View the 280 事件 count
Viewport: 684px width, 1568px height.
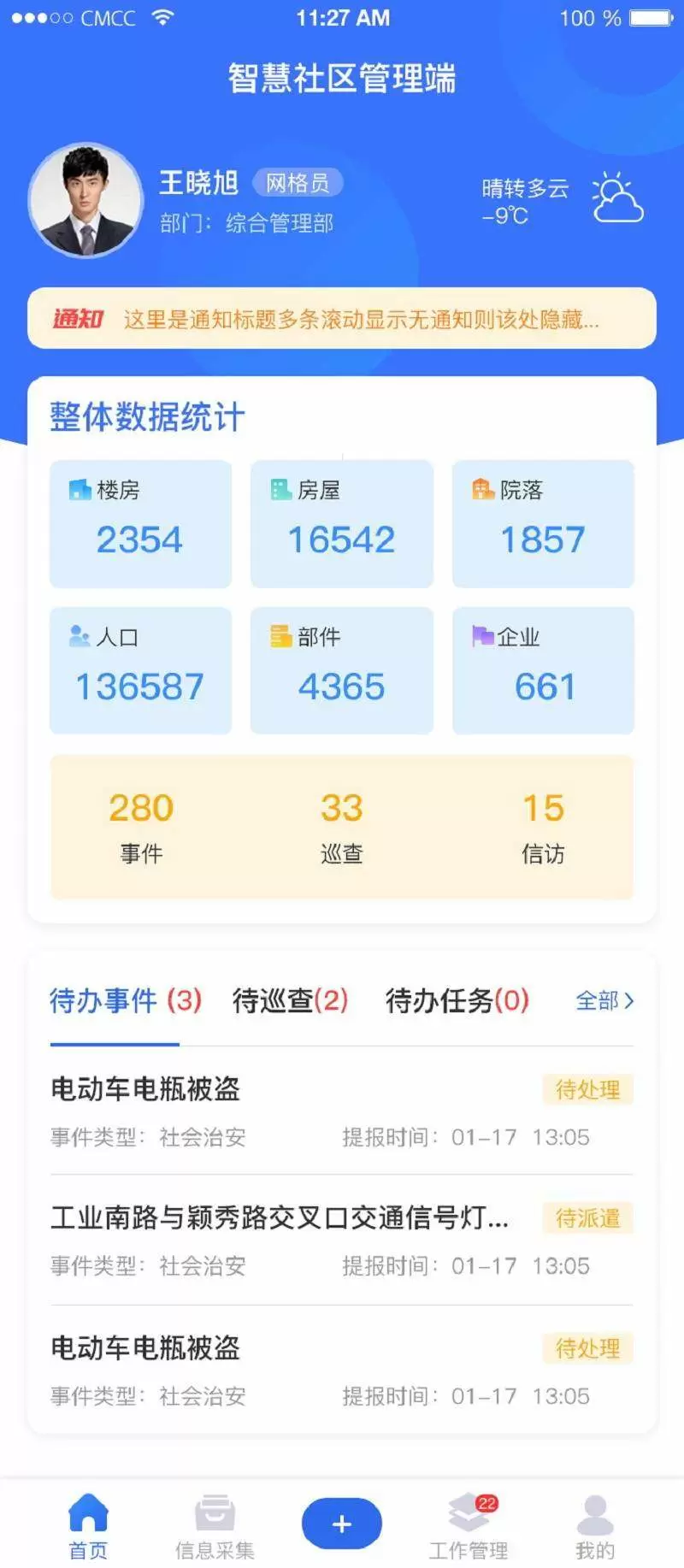pos(141,826)
